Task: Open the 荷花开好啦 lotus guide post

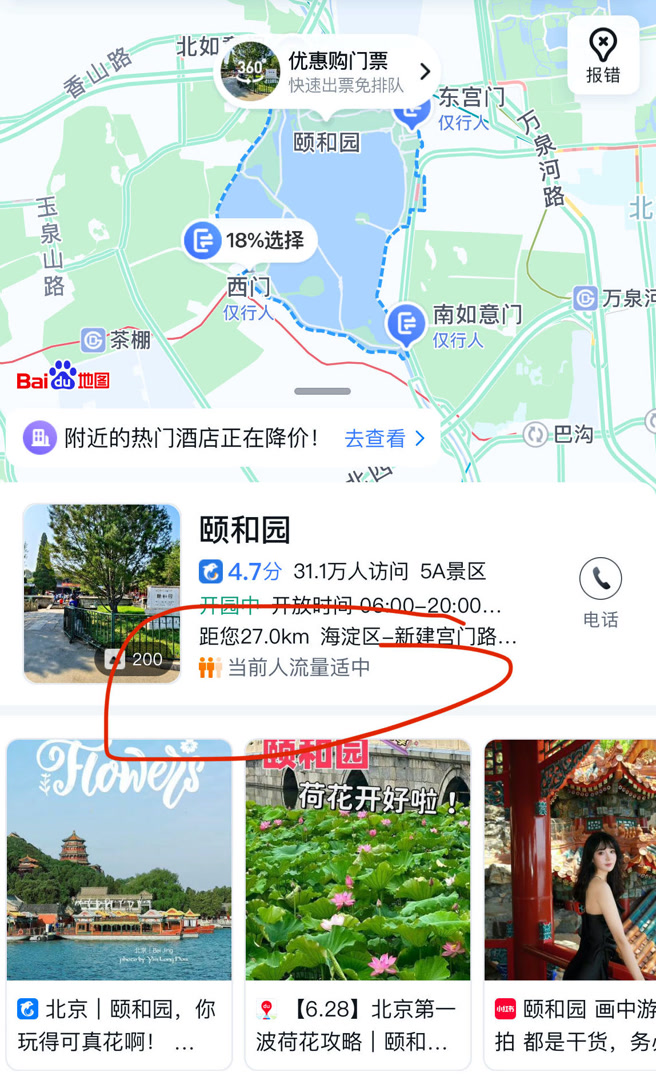Action: coord(358,900)
